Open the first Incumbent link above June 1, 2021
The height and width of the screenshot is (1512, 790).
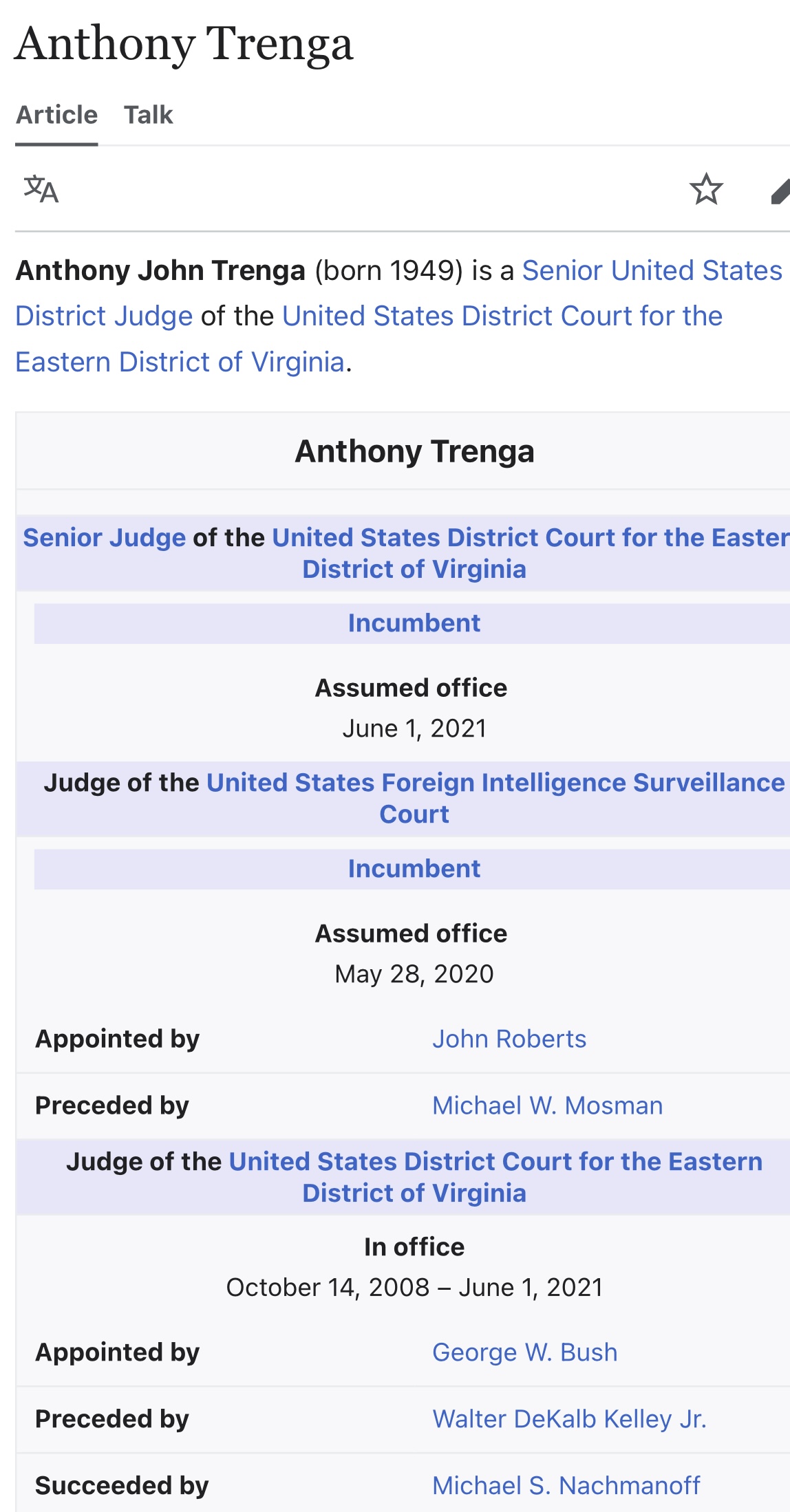tap(414, 623)
